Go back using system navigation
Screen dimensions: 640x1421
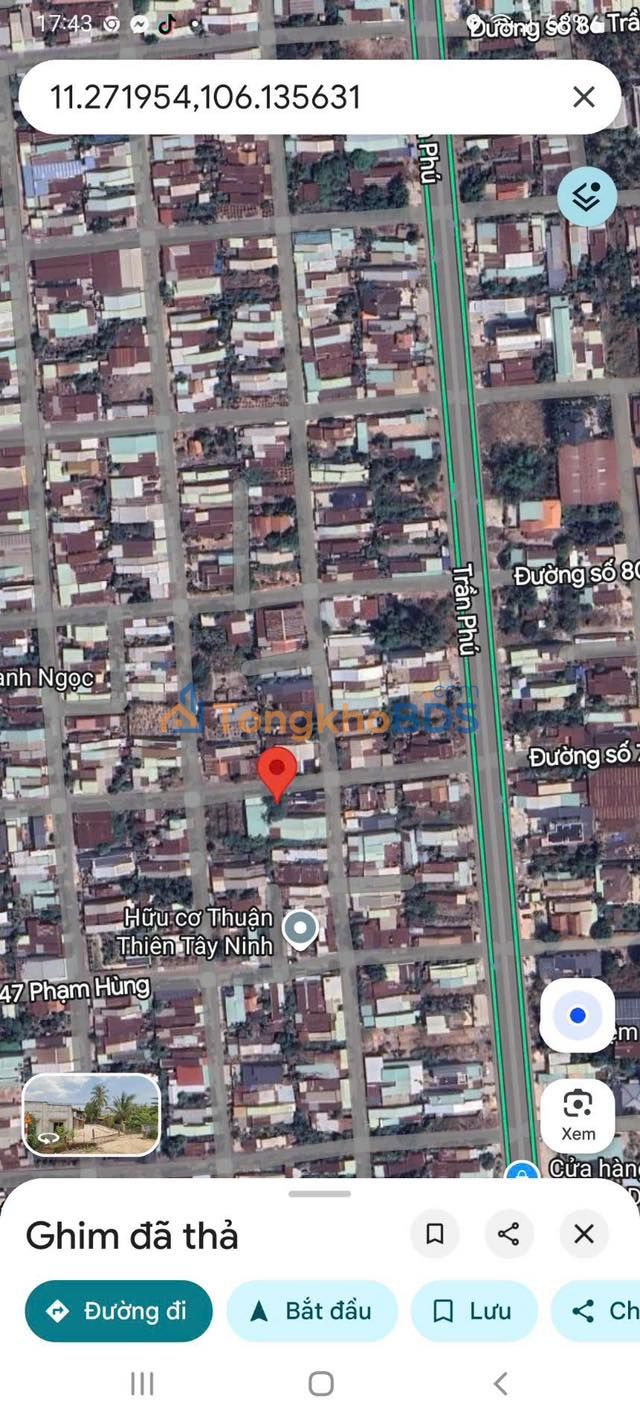(x=500, y=1384)
